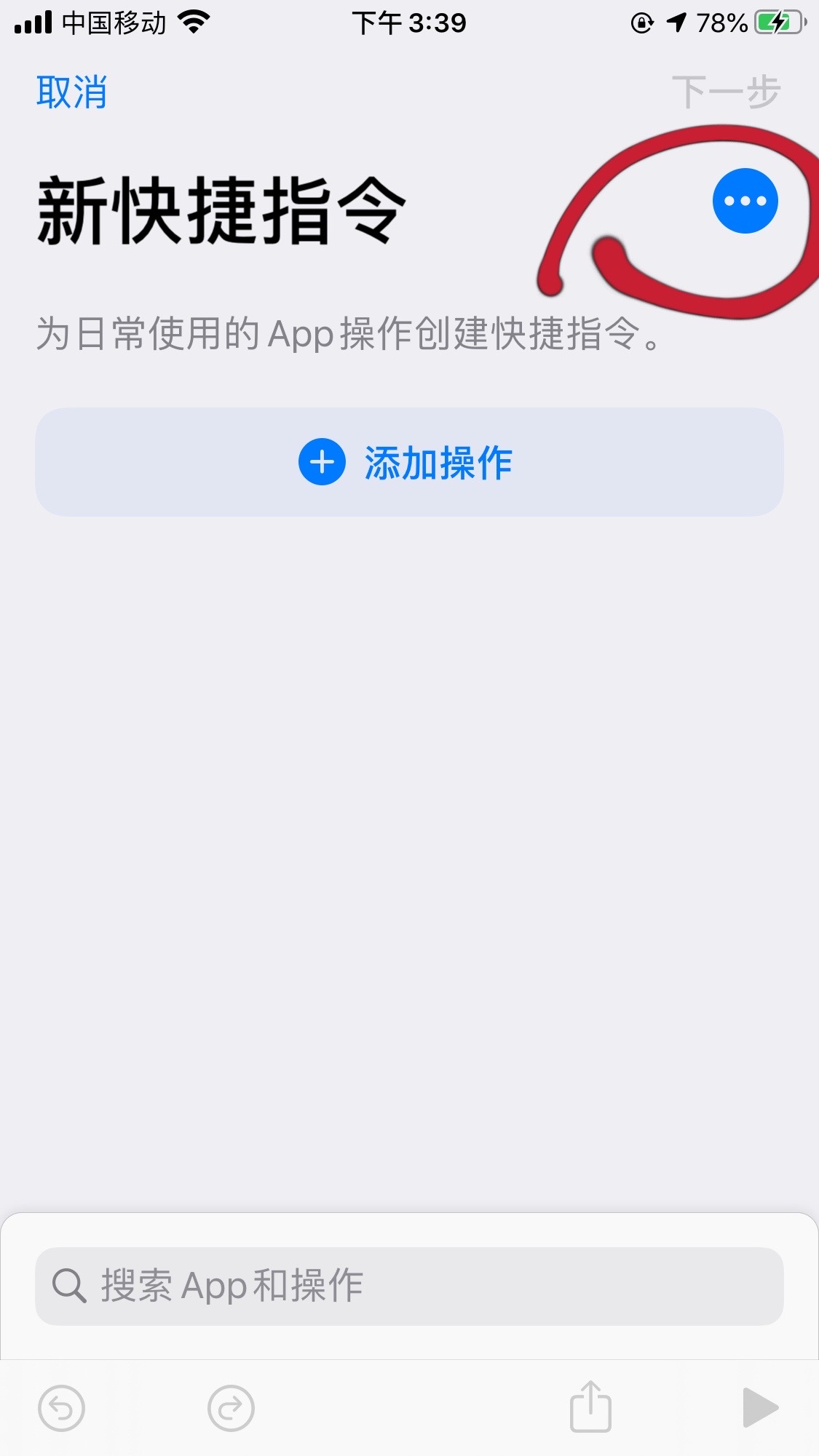This screenshot has height=1456, width=819.
Task: Tap the location arrow icon in the status bar
Action: click(x=676, y=22)
